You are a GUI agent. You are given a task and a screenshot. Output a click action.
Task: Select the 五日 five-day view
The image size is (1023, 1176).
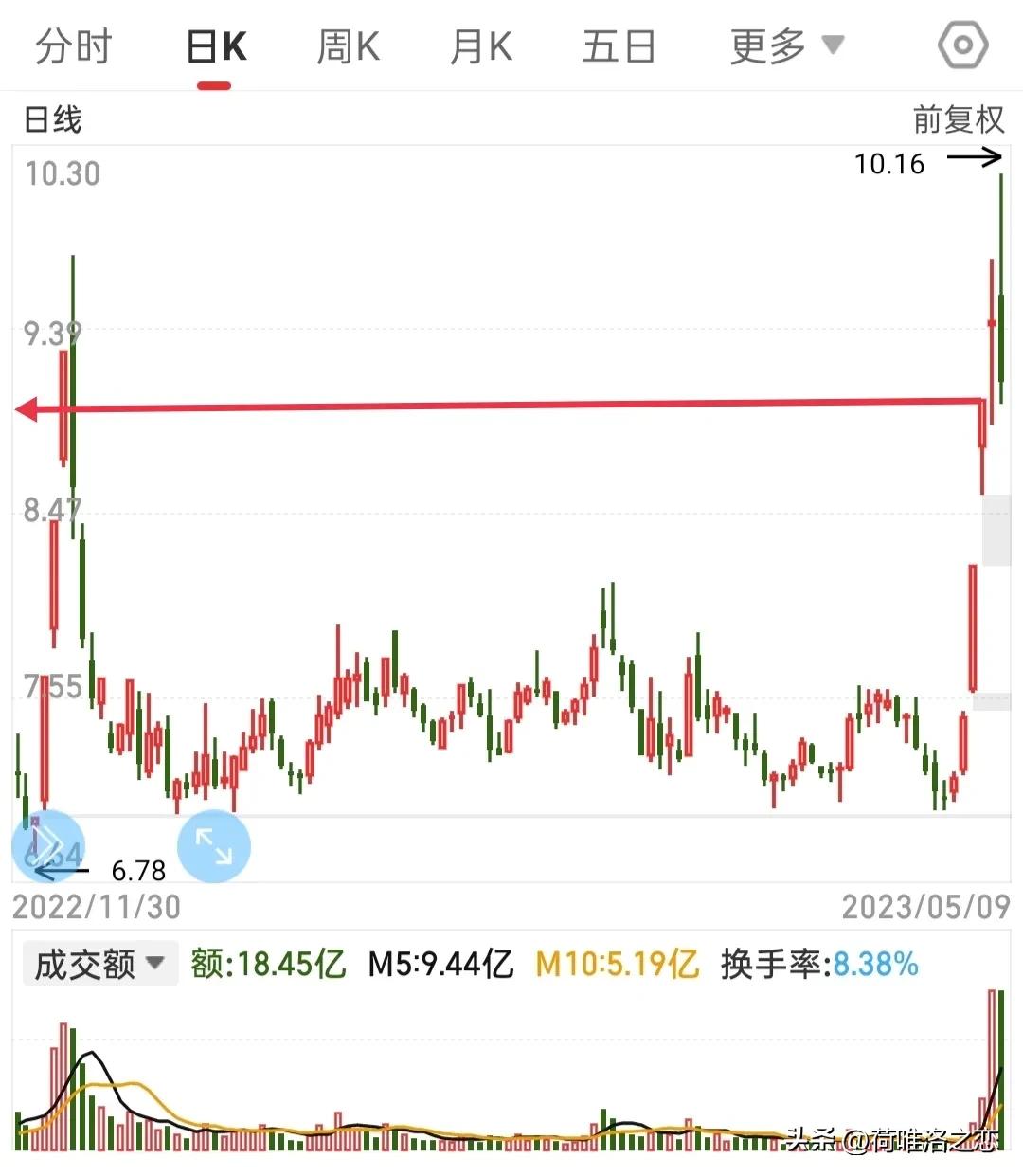tap(619, 45)
